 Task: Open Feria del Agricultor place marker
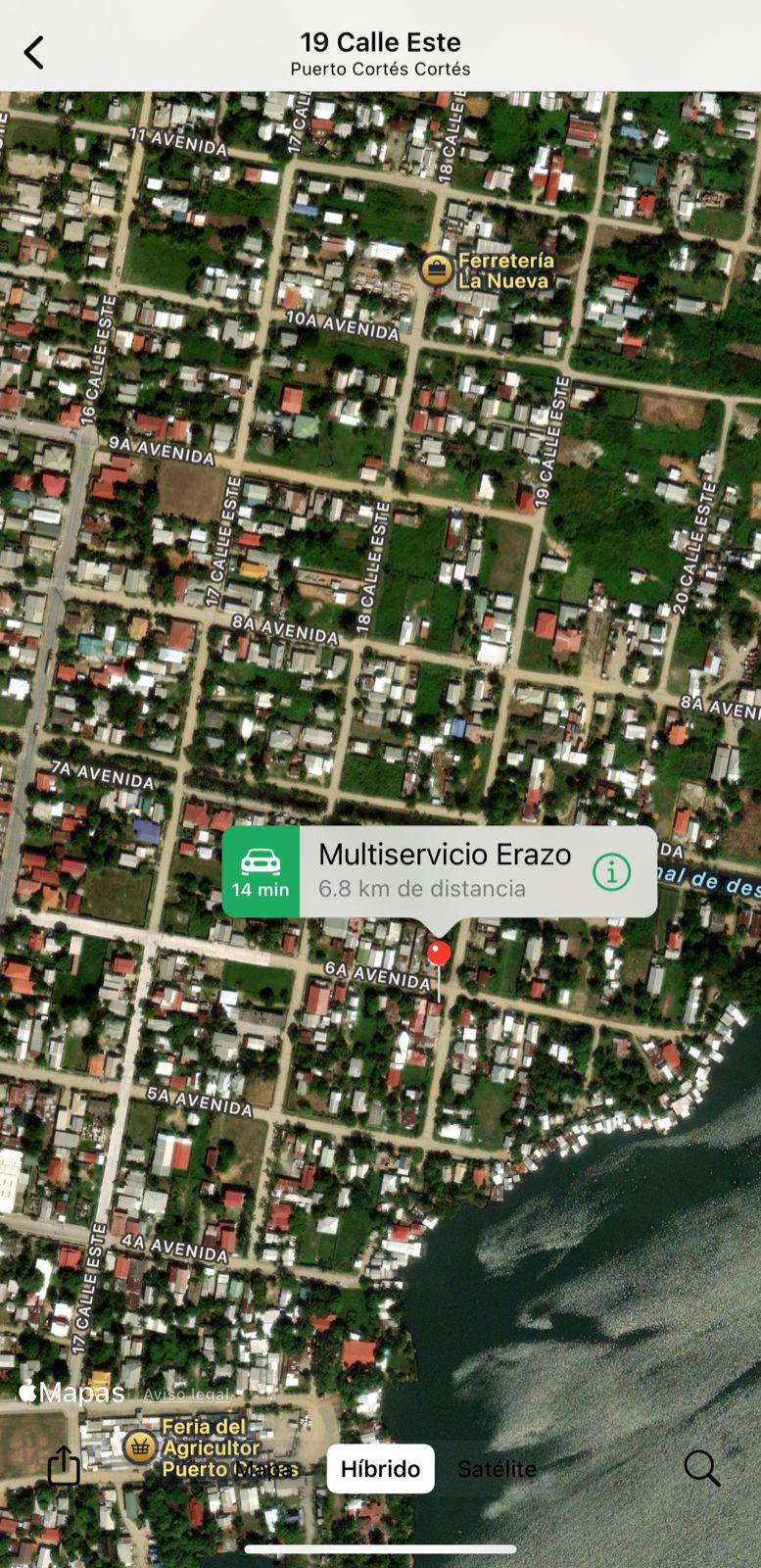[x=141, y=1446]
